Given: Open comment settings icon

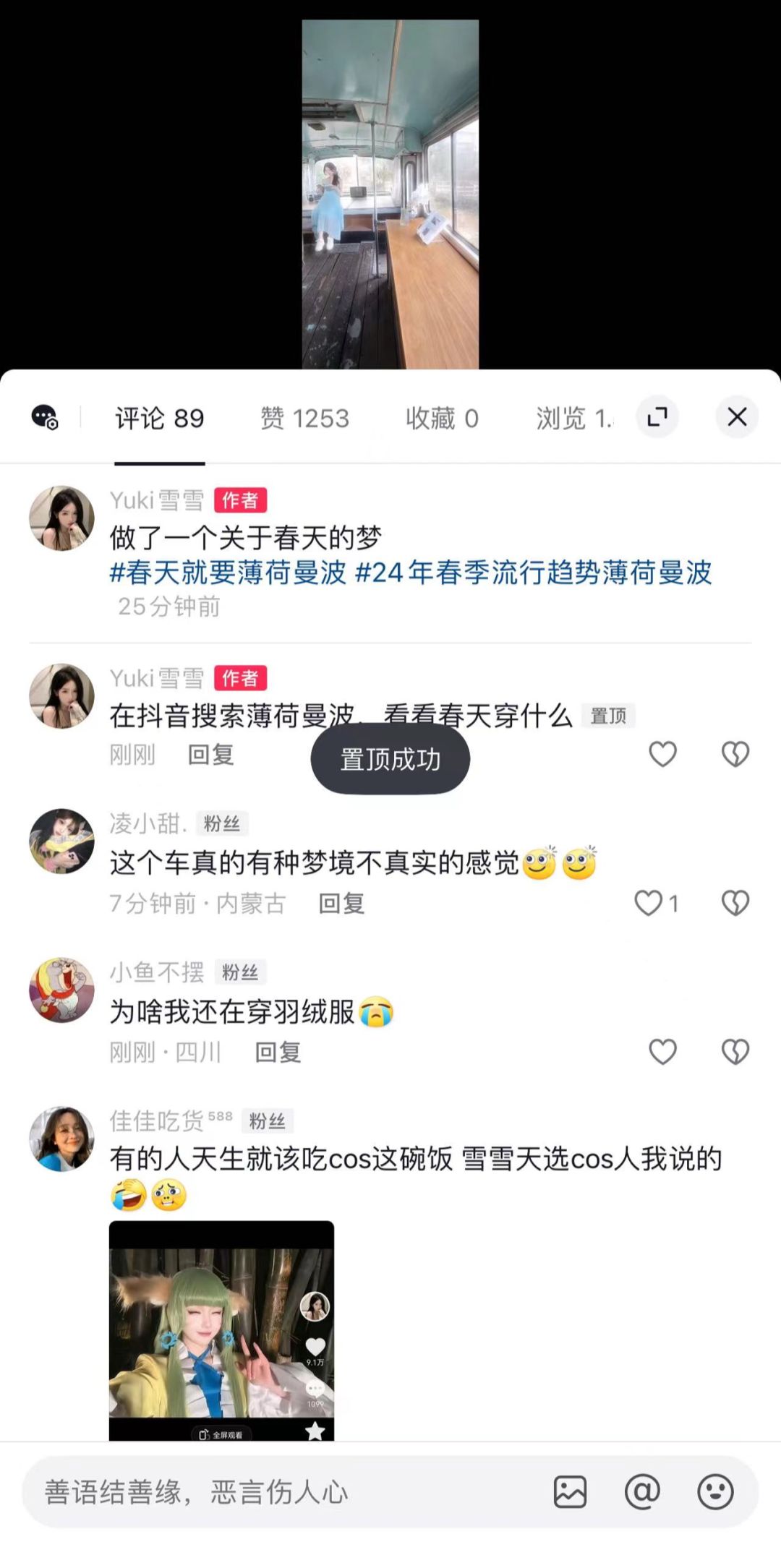Looking at the screenshot, I should [x=45, y=417].
